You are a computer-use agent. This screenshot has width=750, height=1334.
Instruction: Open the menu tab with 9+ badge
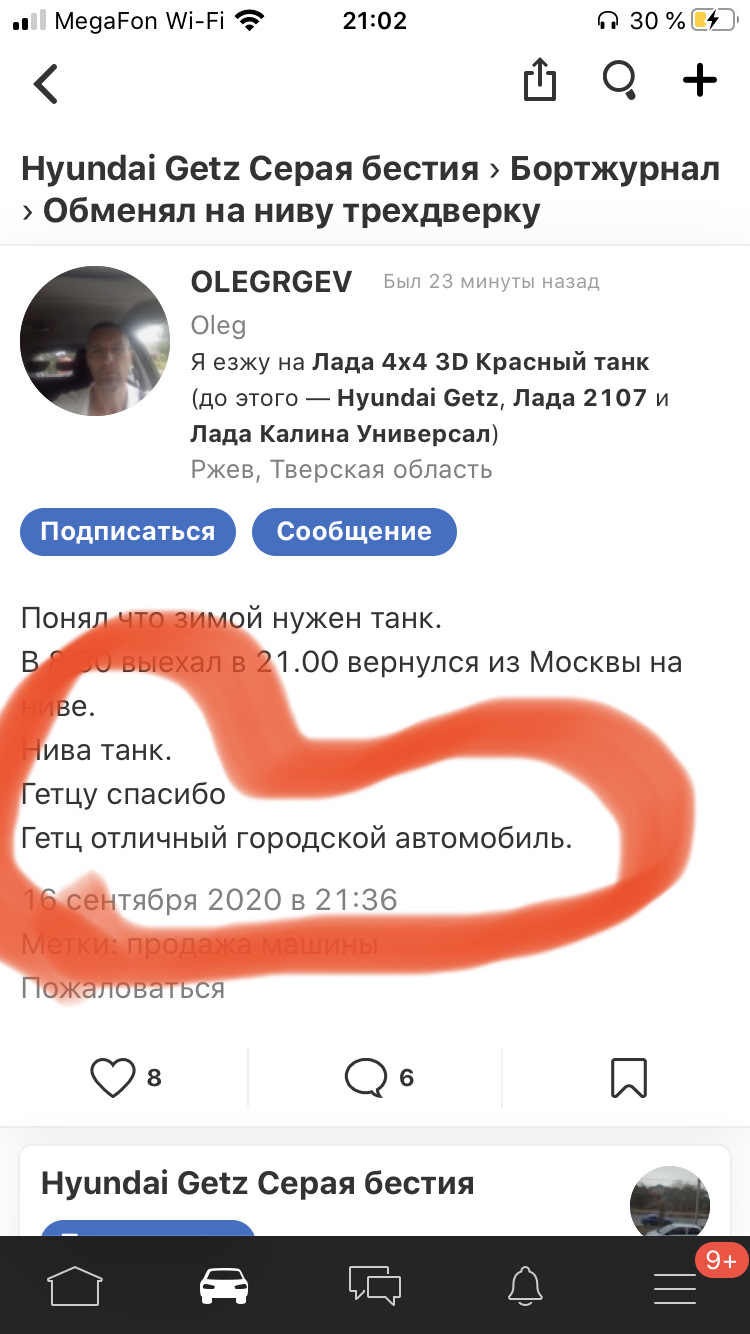coord(676,1284)
